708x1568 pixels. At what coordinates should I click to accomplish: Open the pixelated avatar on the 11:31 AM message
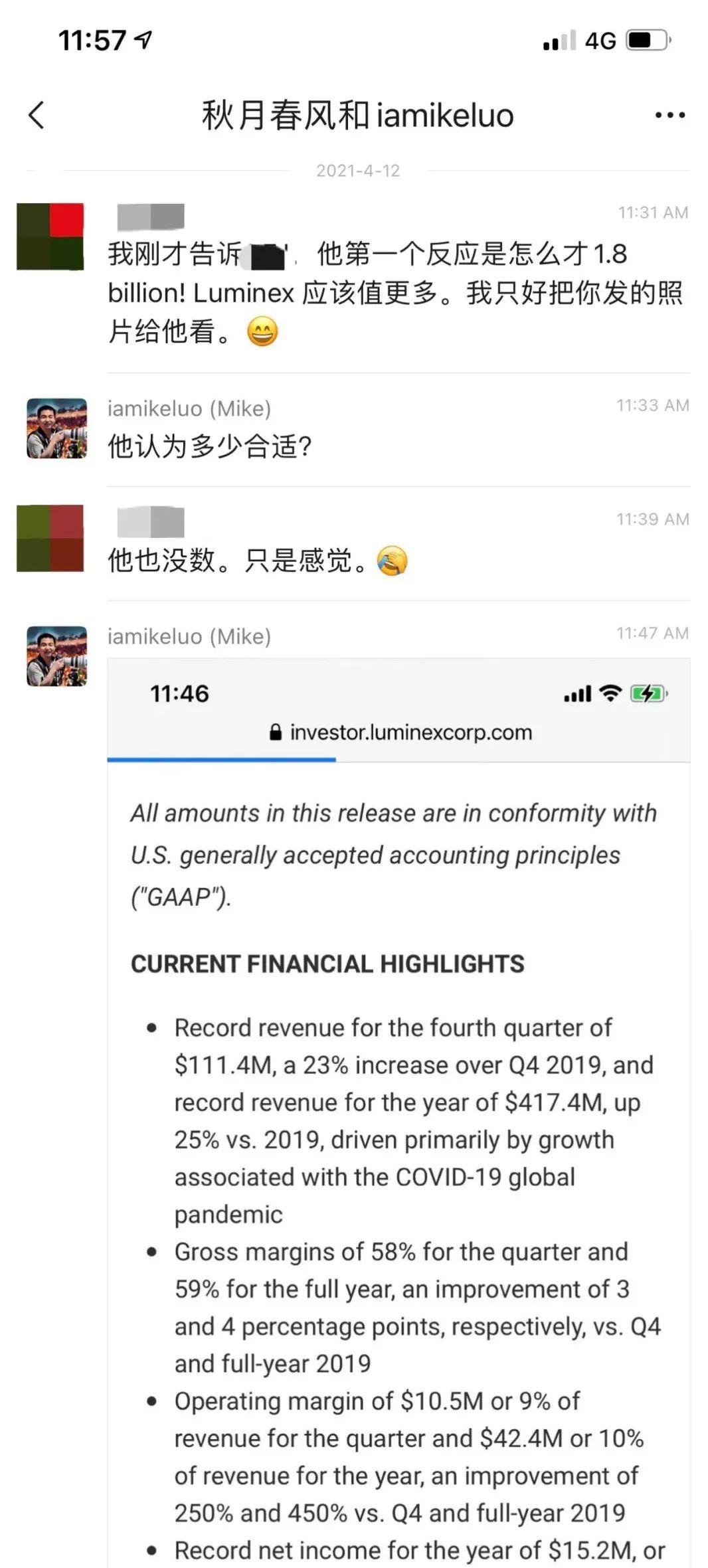[50, 236]
